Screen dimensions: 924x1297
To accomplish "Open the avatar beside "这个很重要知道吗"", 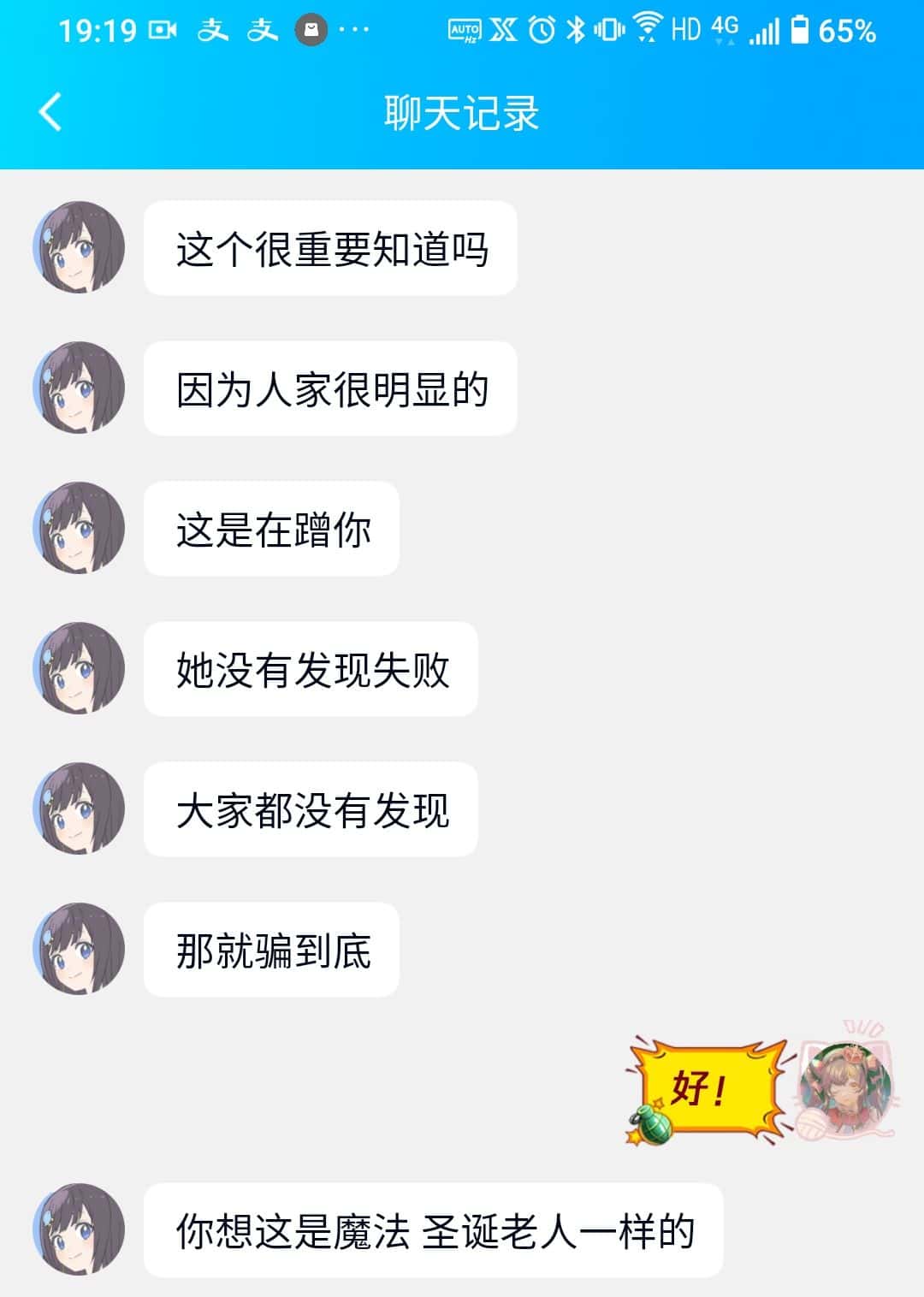I will pos(79,247).
